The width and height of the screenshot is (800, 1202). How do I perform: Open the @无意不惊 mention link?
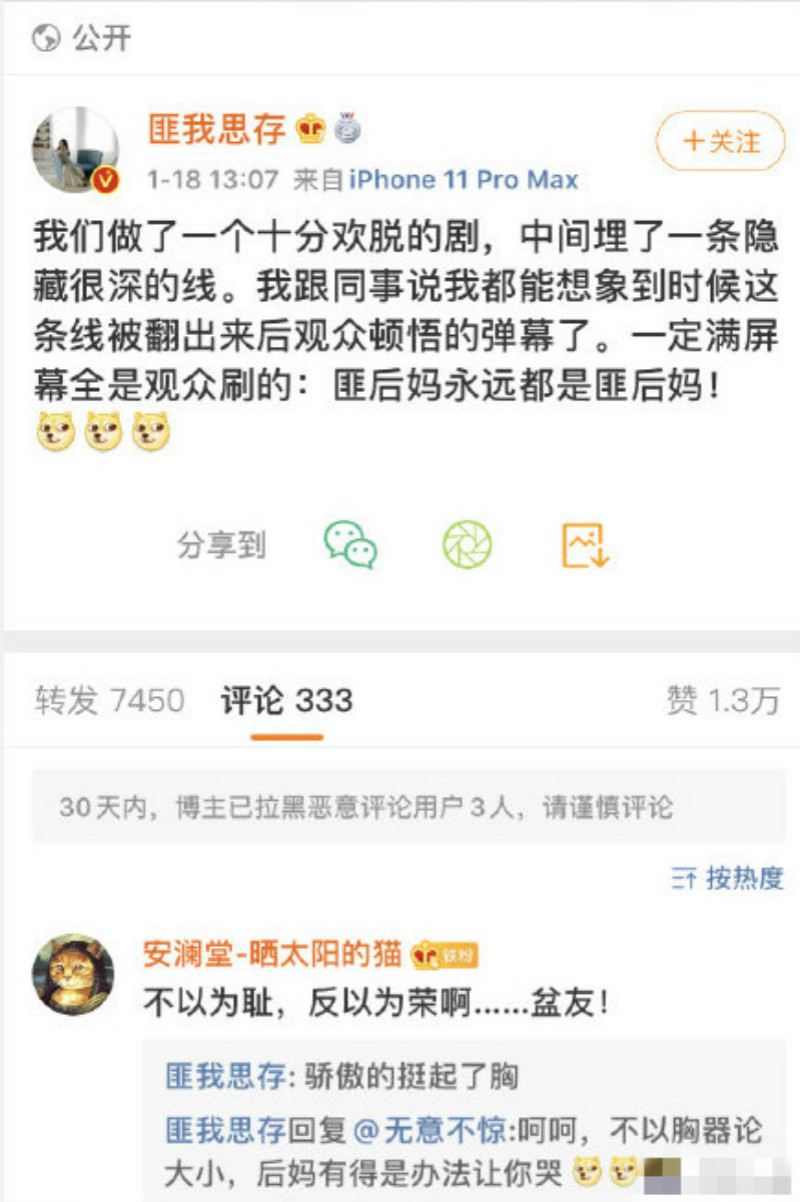pos(431,1131)
